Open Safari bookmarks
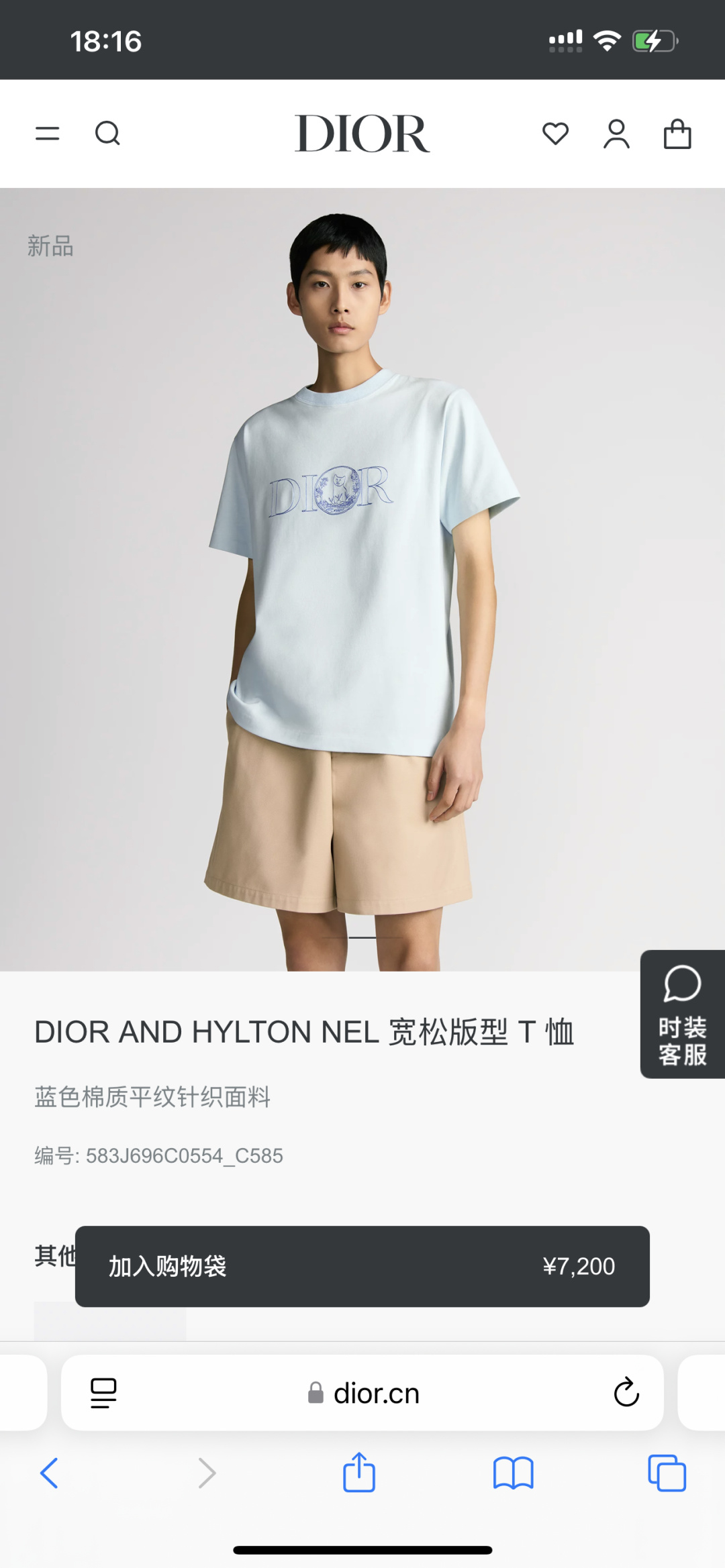Screen dimensions: 725x1568 513,1473
